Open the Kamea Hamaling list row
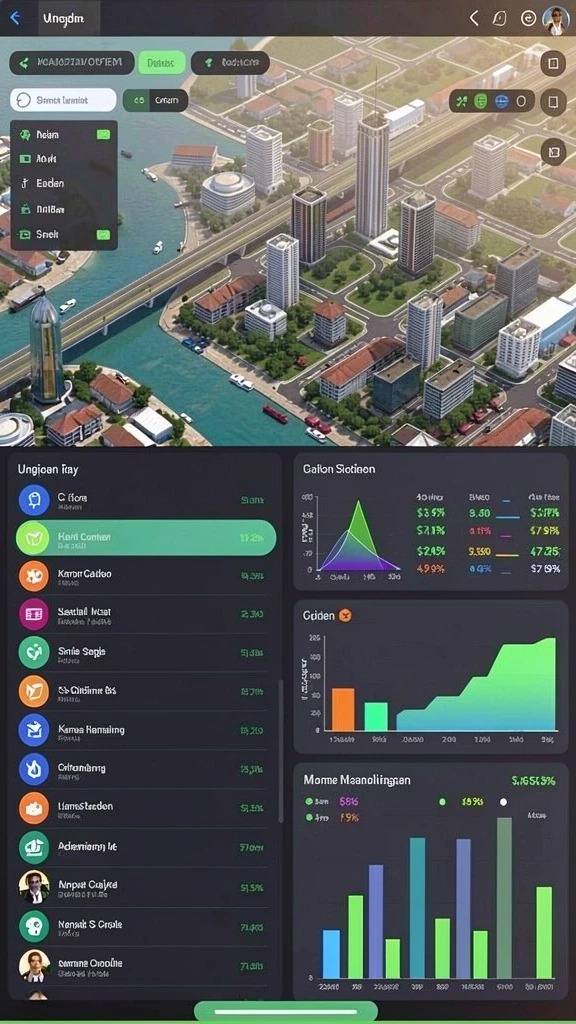 point(144,731)
